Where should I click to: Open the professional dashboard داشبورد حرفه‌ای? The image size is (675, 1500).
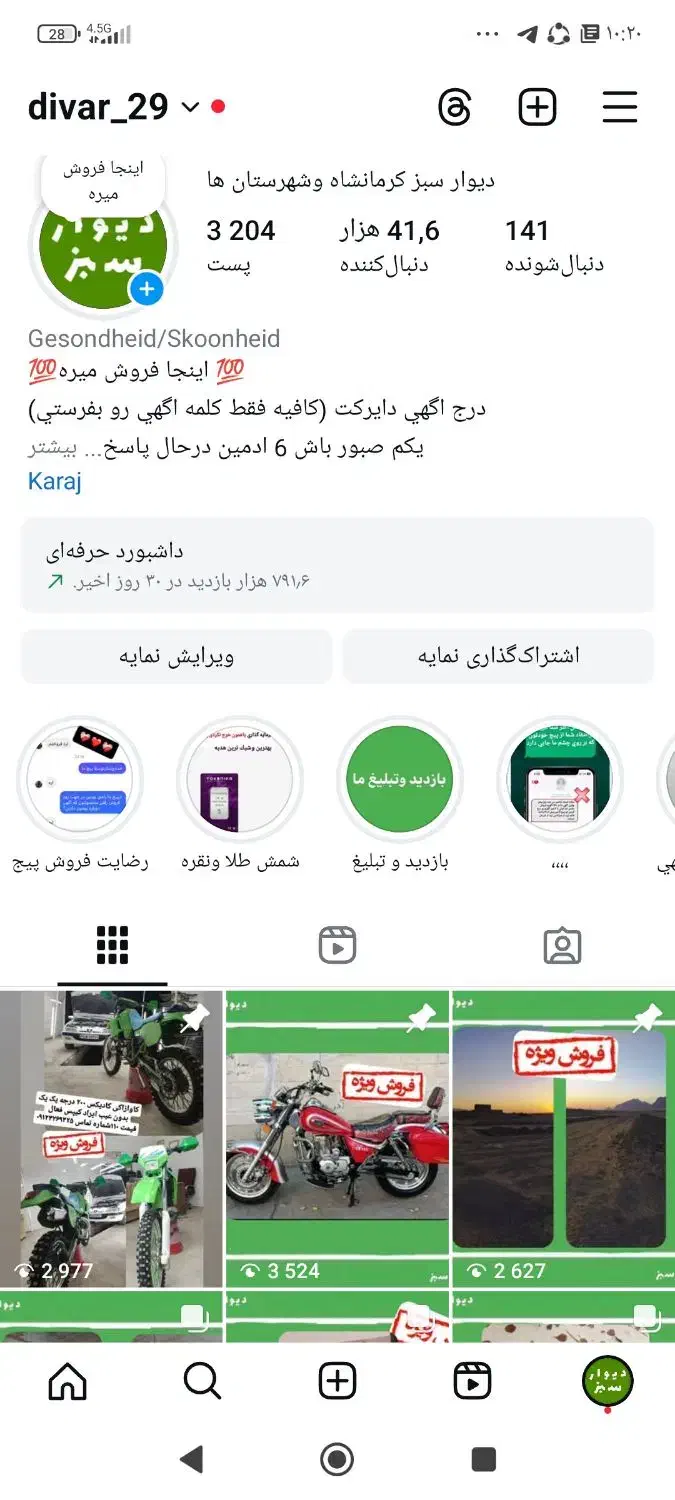click(x=337, y=565)
